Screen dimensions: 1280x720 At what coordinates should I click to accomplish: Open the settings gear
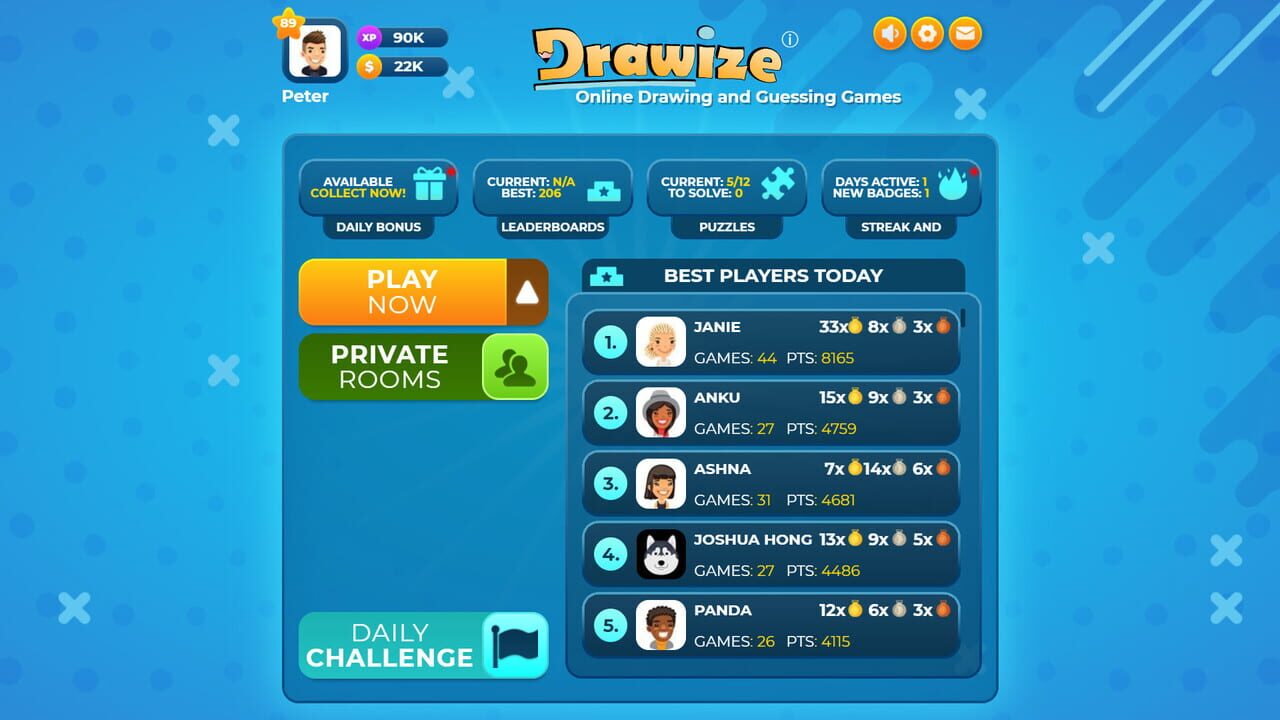(928, 34)
